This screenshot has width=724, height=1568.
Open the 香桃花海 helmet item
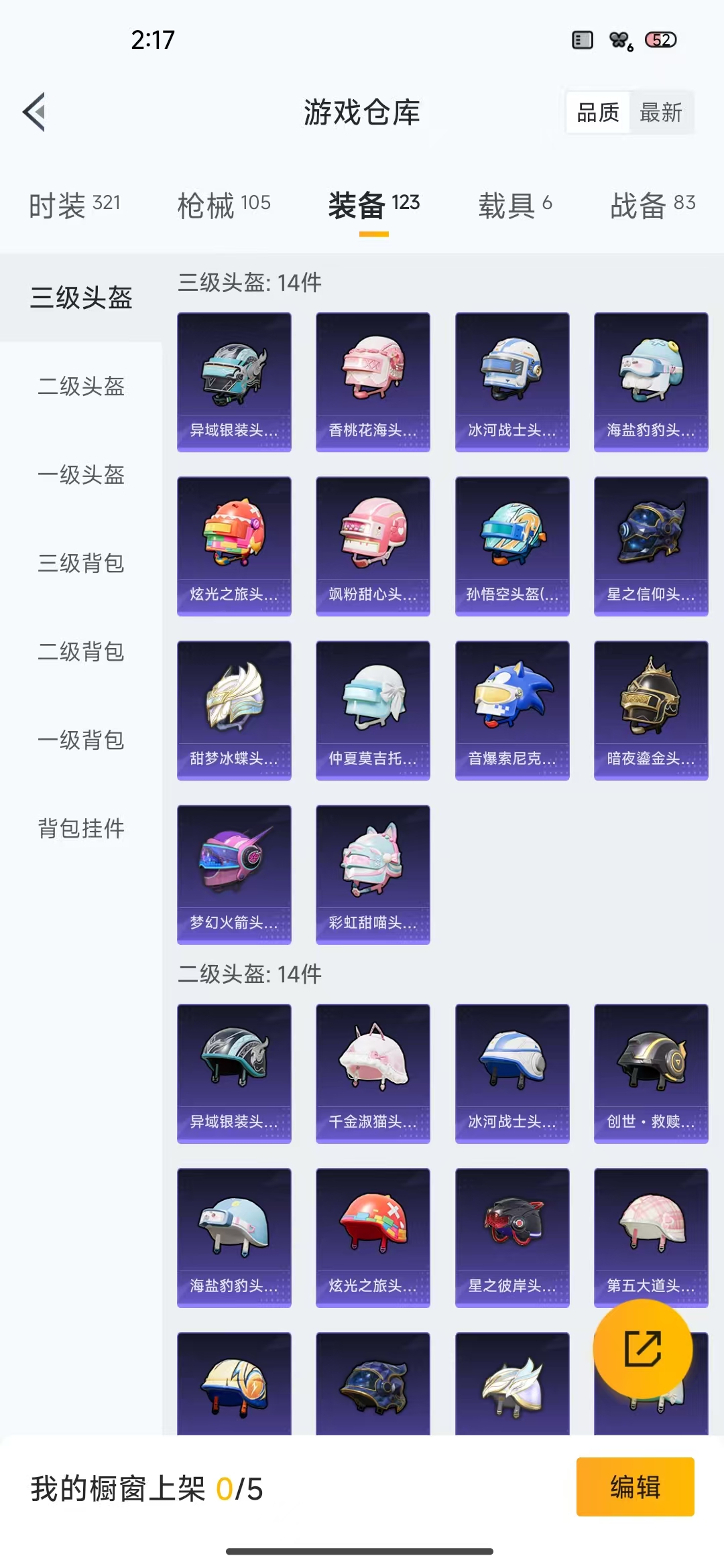click(373, 382)
